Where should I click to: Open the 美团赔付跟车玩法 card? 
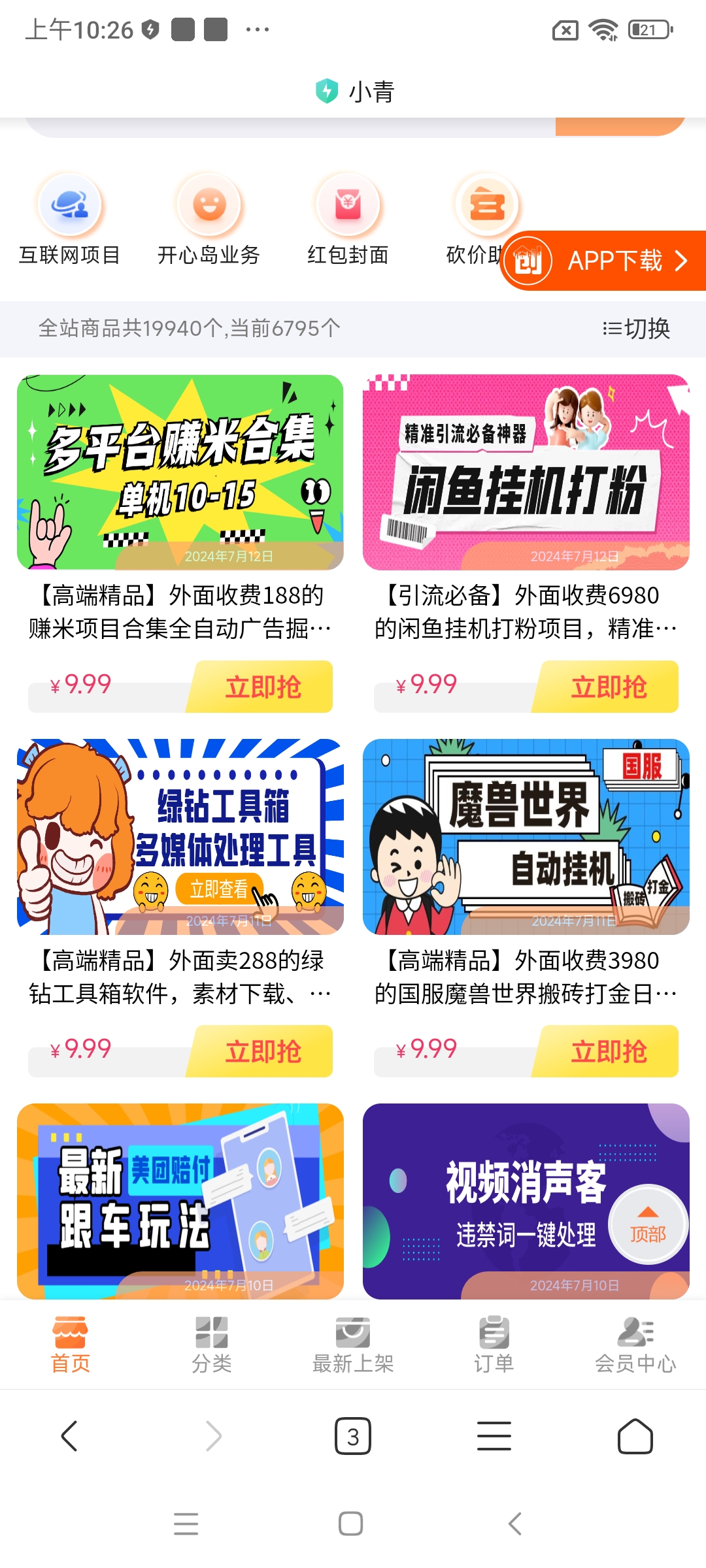click(x=180, y=1201)
